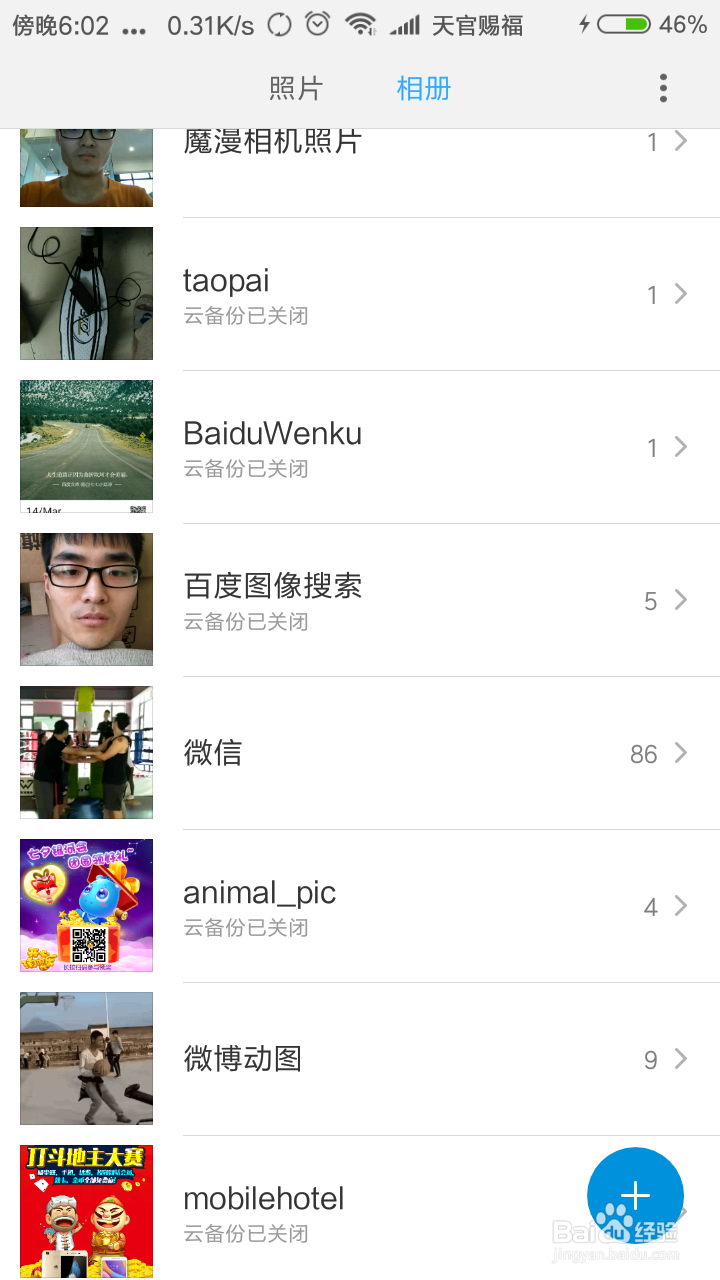Switch to the 照片 tab

pos(295,89)
